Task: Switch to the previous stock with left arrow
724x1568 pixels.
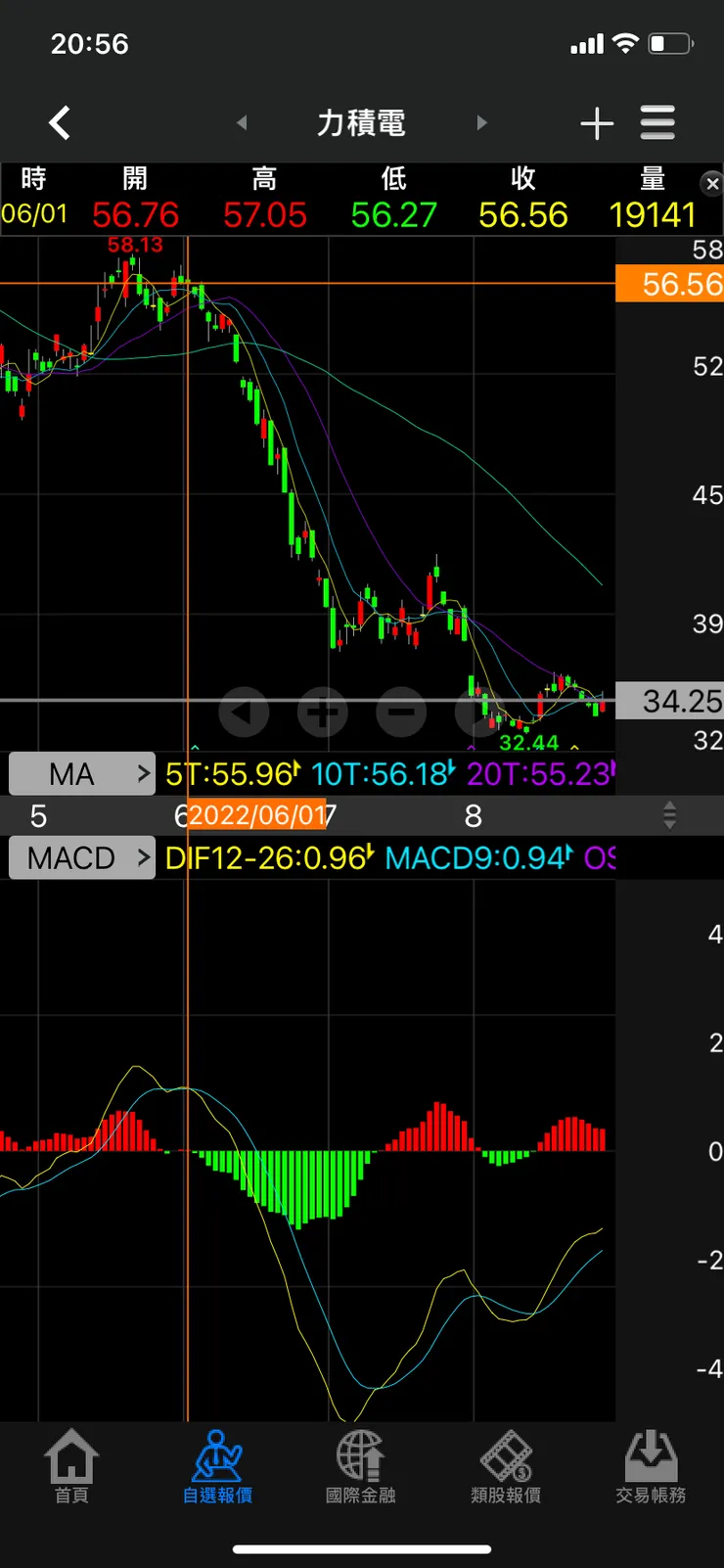Action: tap(242, 123)
